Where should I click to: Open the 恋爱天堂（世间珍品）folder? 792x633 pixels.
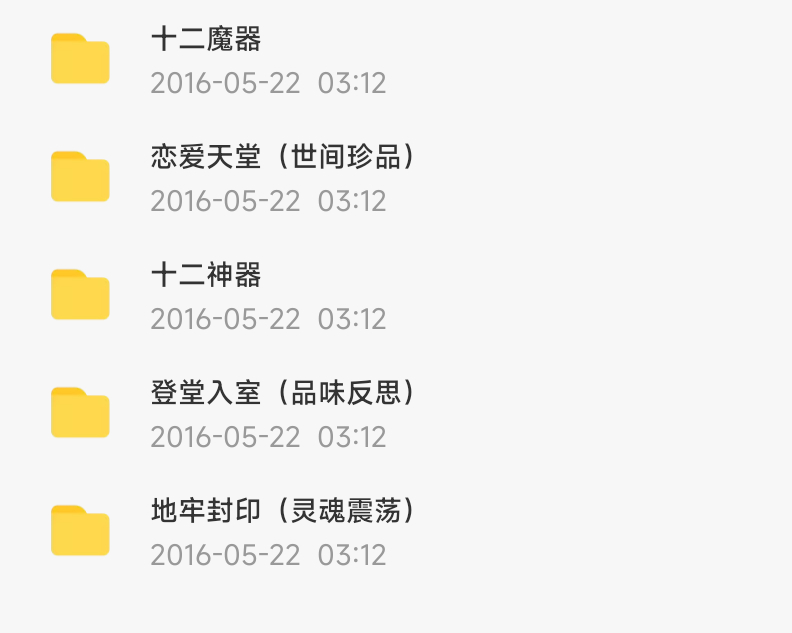(x=282, y=158)
